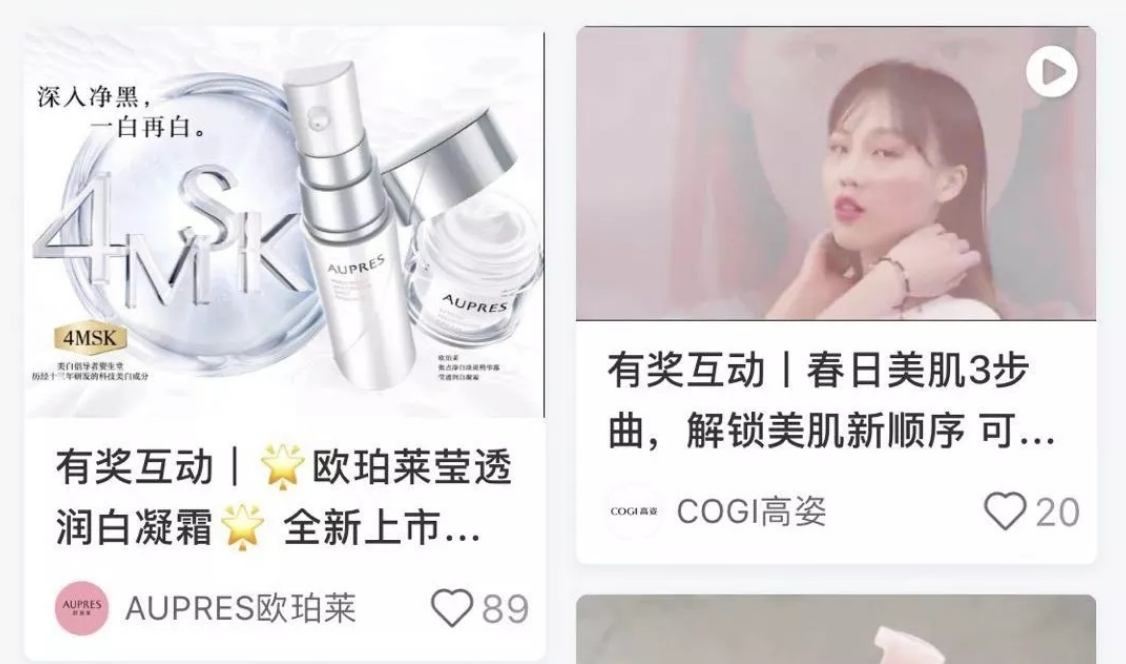Like the AUPRES欧珀莱 post
The height and width of the screenshot is (664, 1126).
(452, 607)
